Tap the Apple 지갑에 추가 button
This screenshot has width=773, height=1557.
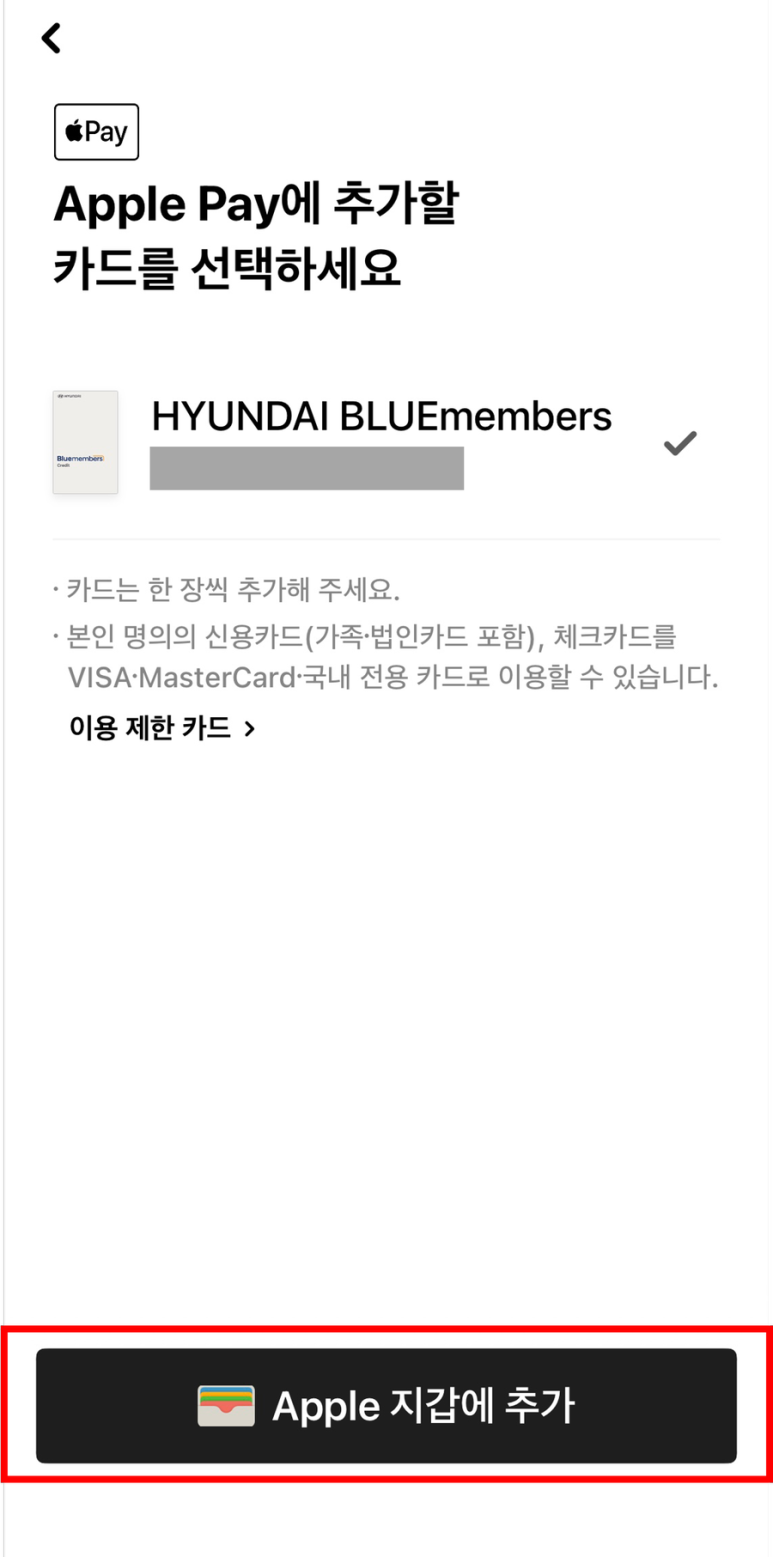386,1405
